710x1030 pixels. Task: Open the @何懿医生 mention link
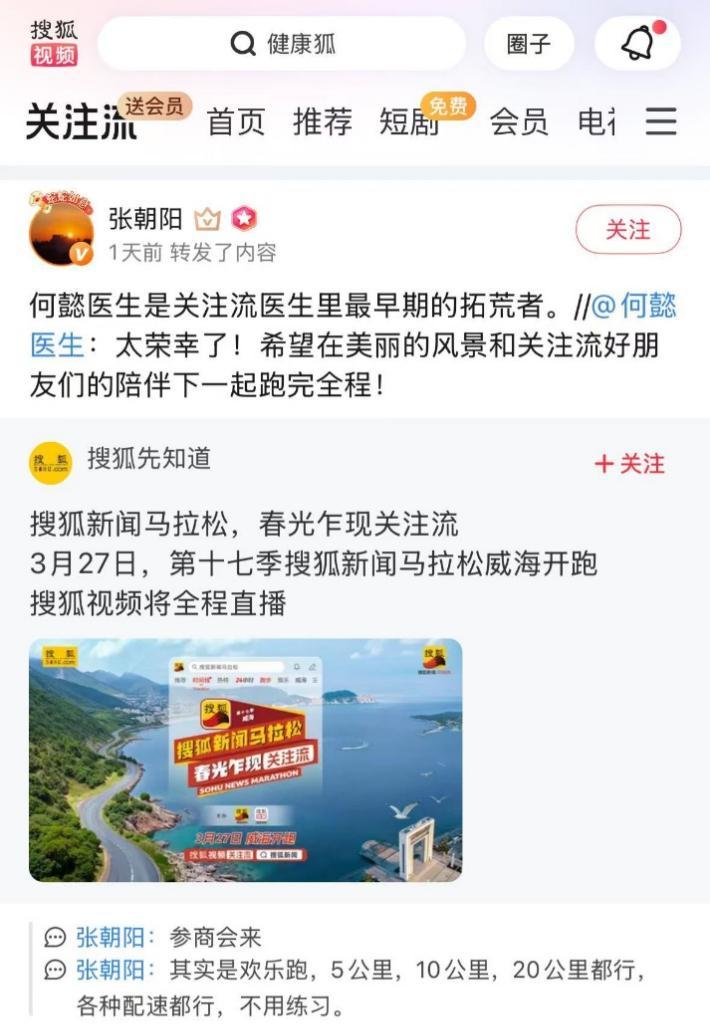(633, 307)
